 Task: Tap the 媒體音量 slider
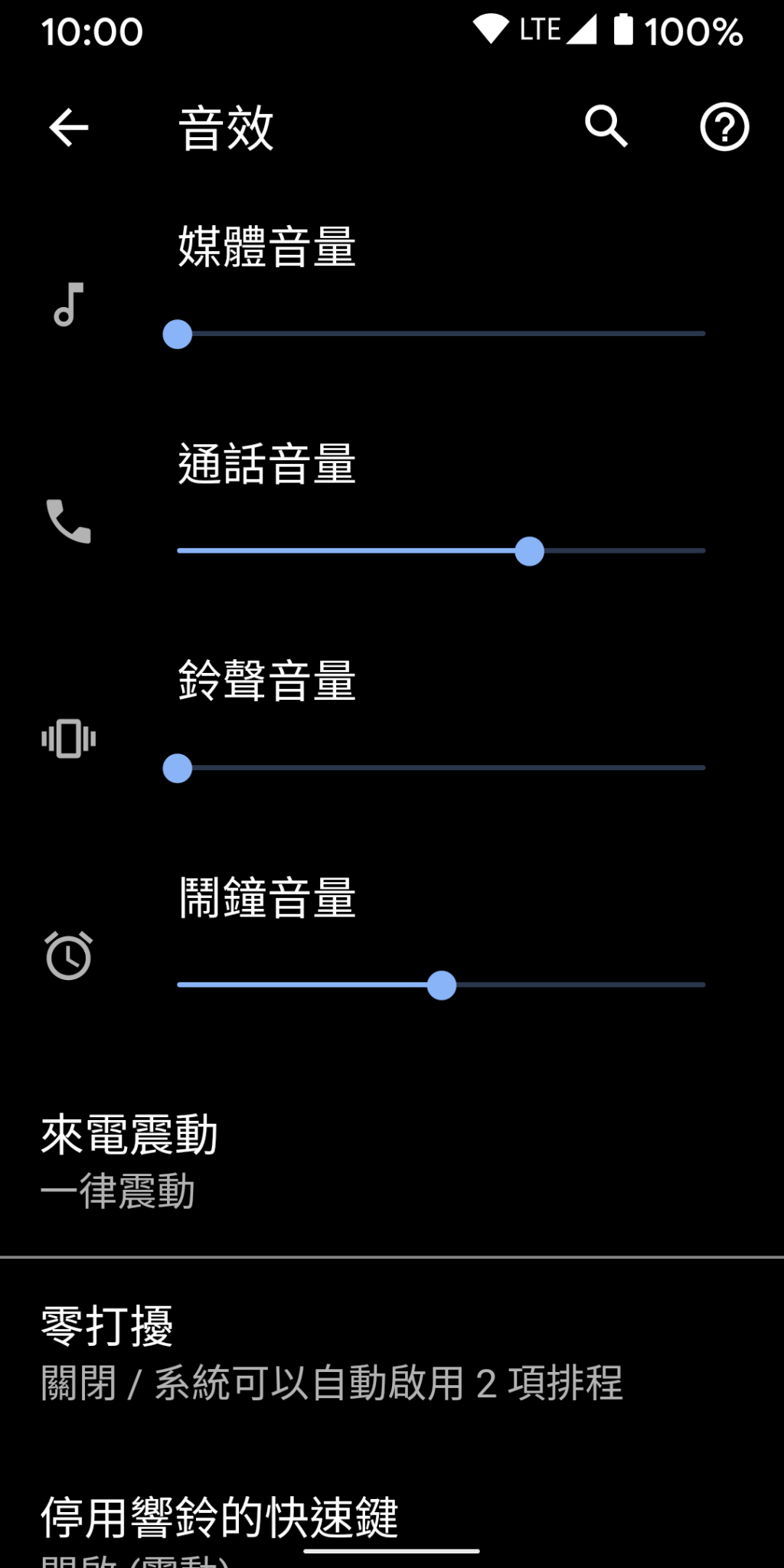point(440,334)
